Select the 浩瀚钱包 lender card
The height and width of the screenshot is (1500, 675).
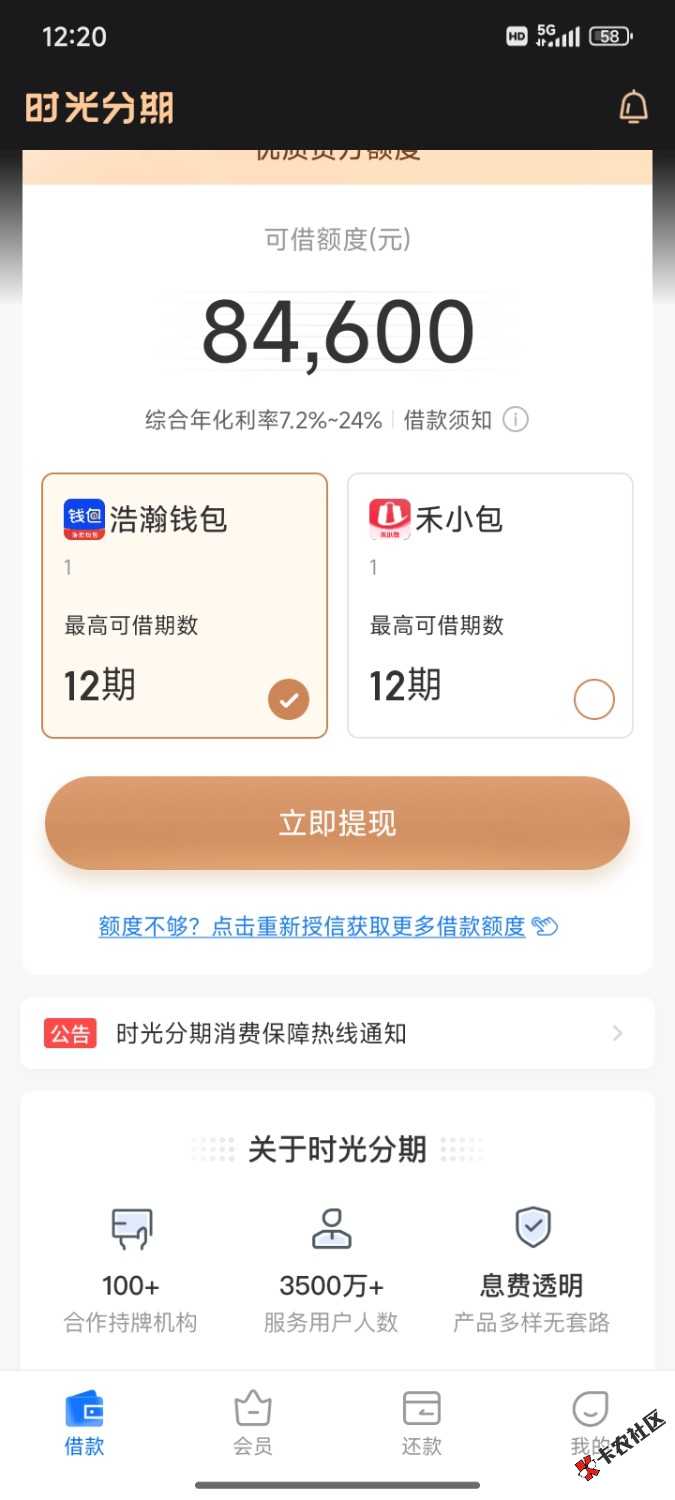[x=184, y=605]
